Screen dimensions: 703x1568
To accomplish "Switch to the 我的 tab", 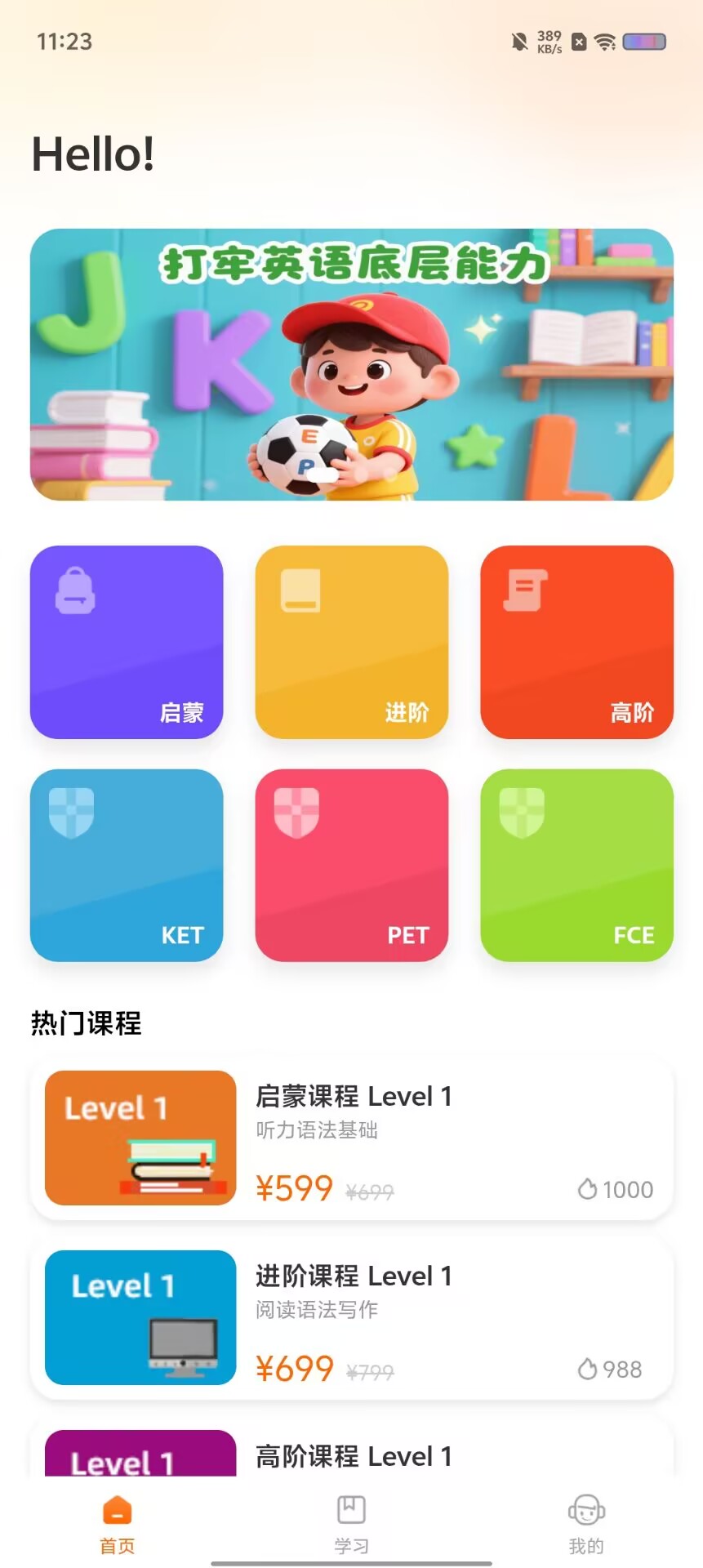I will click(x=586, y=1524).
